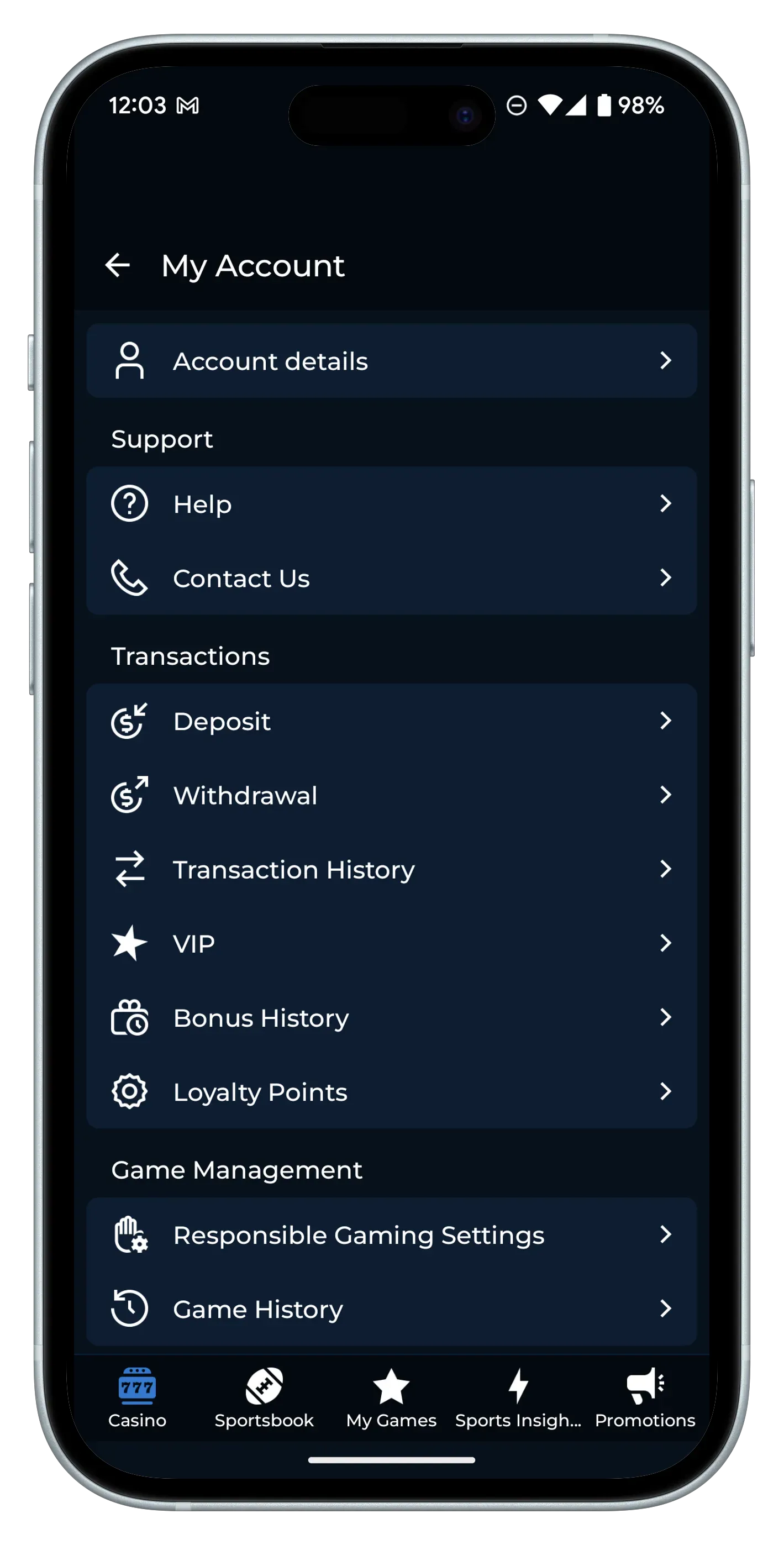Image resolution: width=784 pixels, height=1545 pixels.
Task: Open Account details
Action: pyautogui.click(x=391, y=361)
